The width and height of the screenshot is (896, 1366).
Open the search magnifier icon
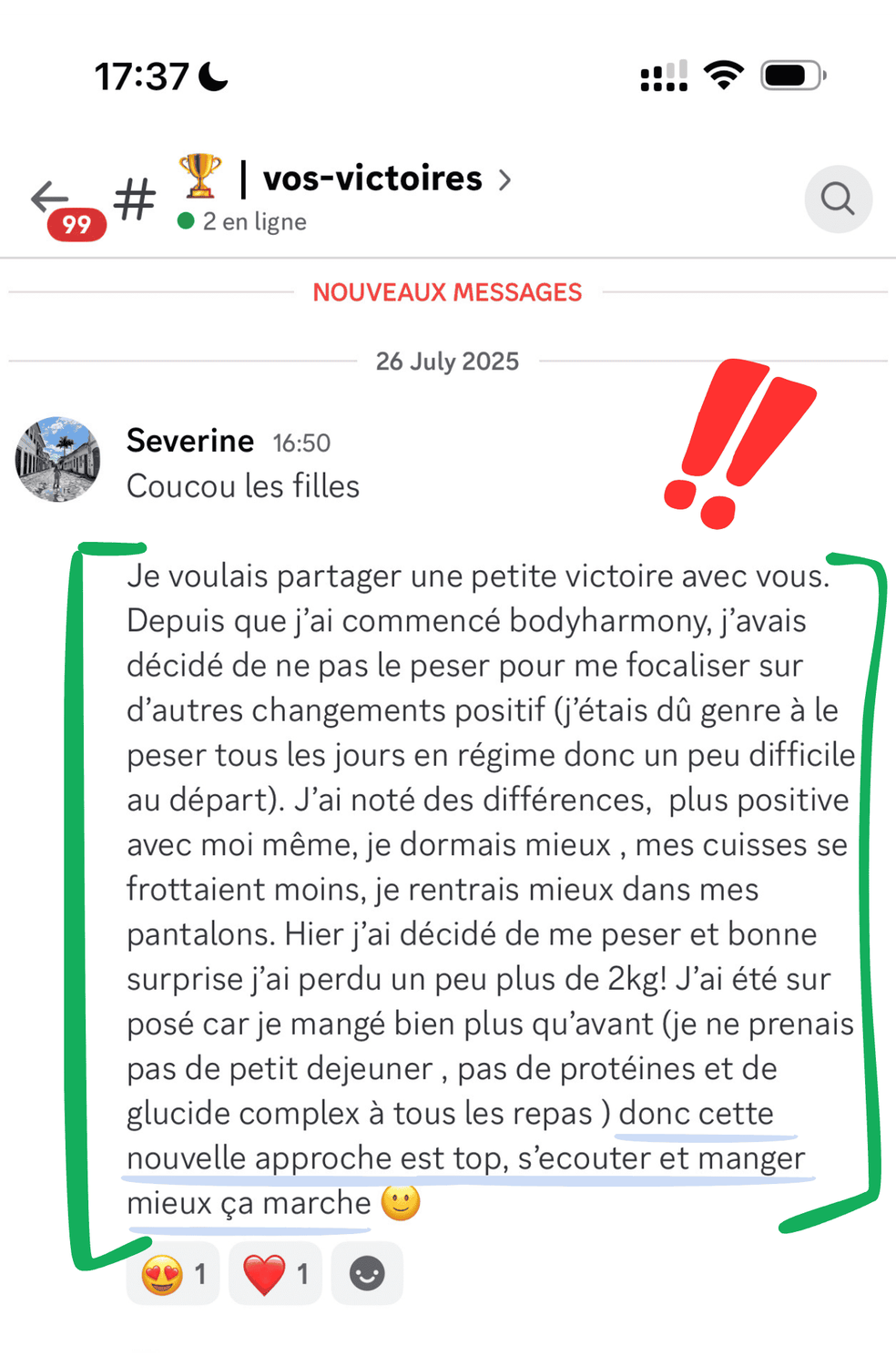coord(838,199)
